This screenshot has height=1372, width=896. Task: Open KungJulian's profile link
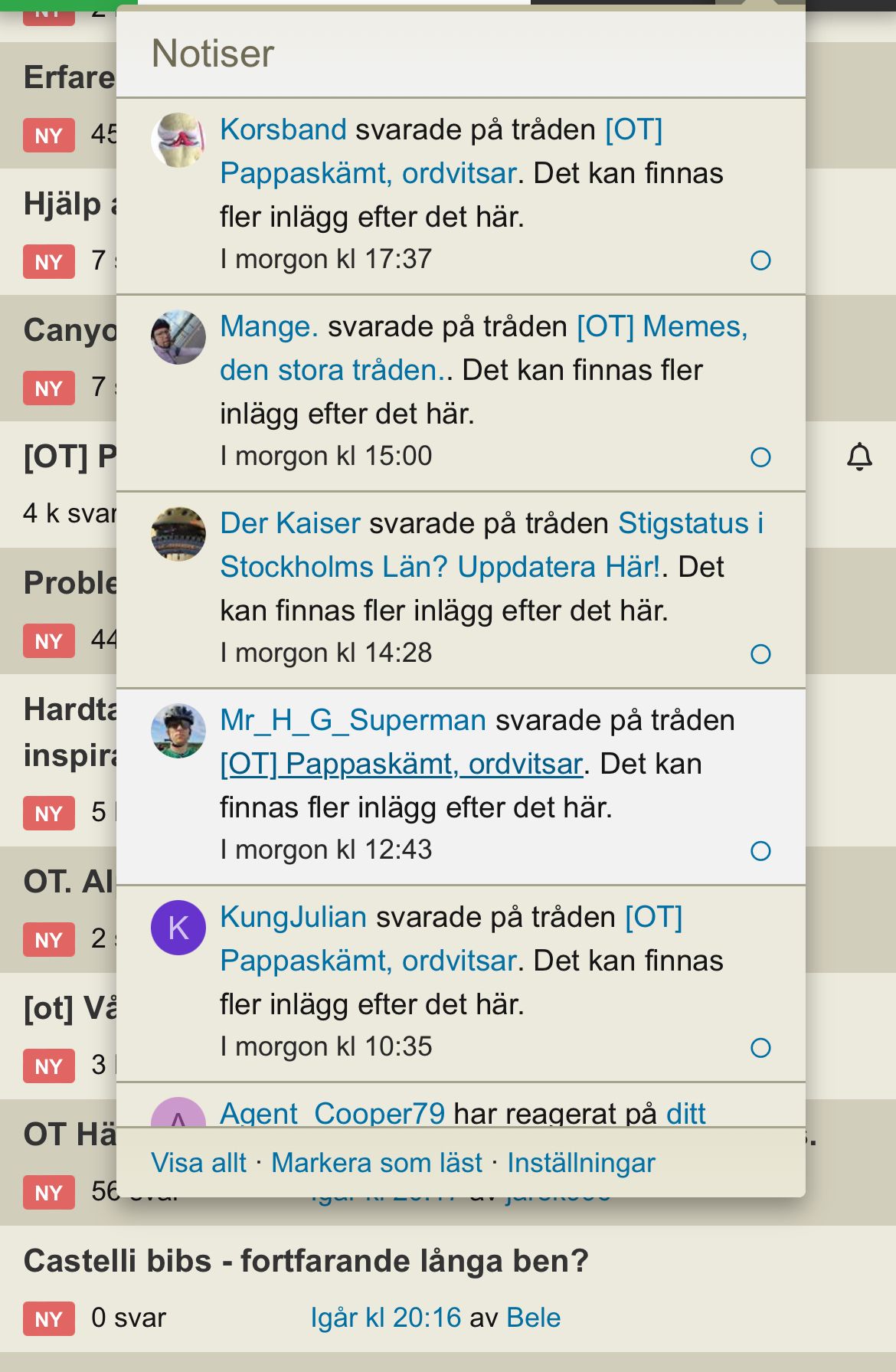293,917
